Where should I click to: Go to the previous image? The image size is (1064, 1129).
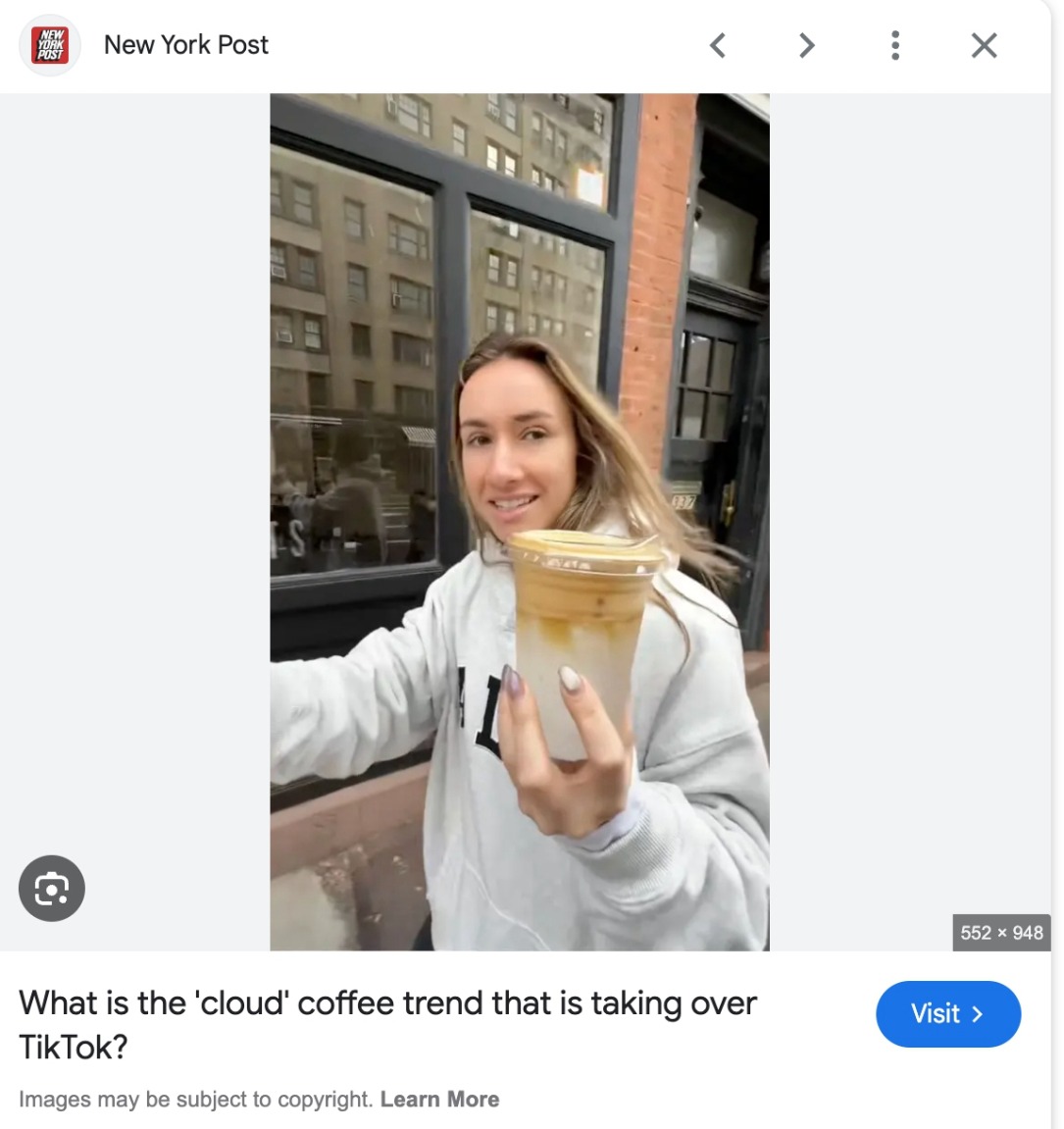718,45
